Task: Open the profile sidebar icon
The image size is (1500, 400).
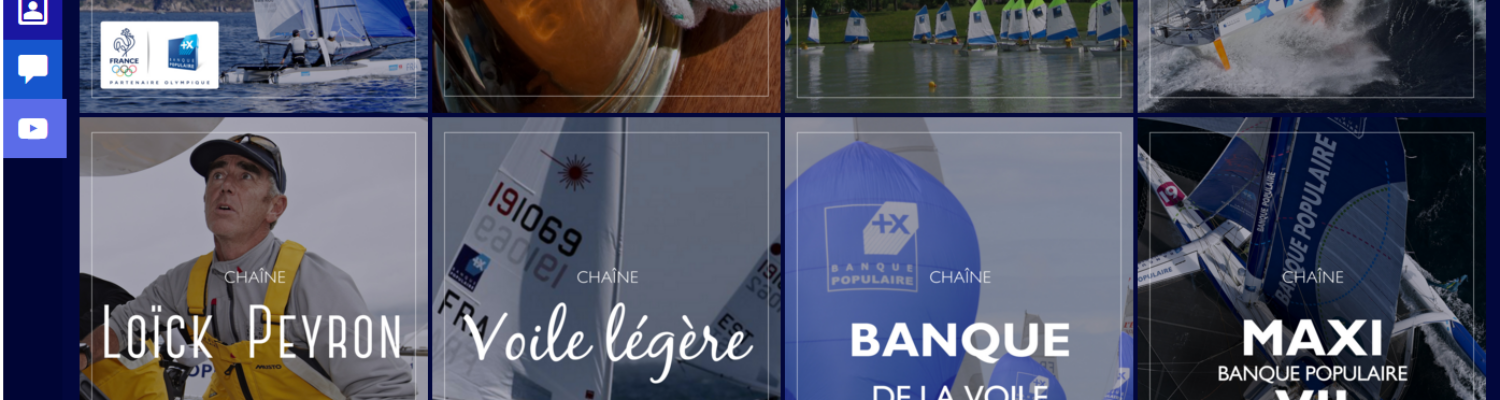Action: click(33, 14)
